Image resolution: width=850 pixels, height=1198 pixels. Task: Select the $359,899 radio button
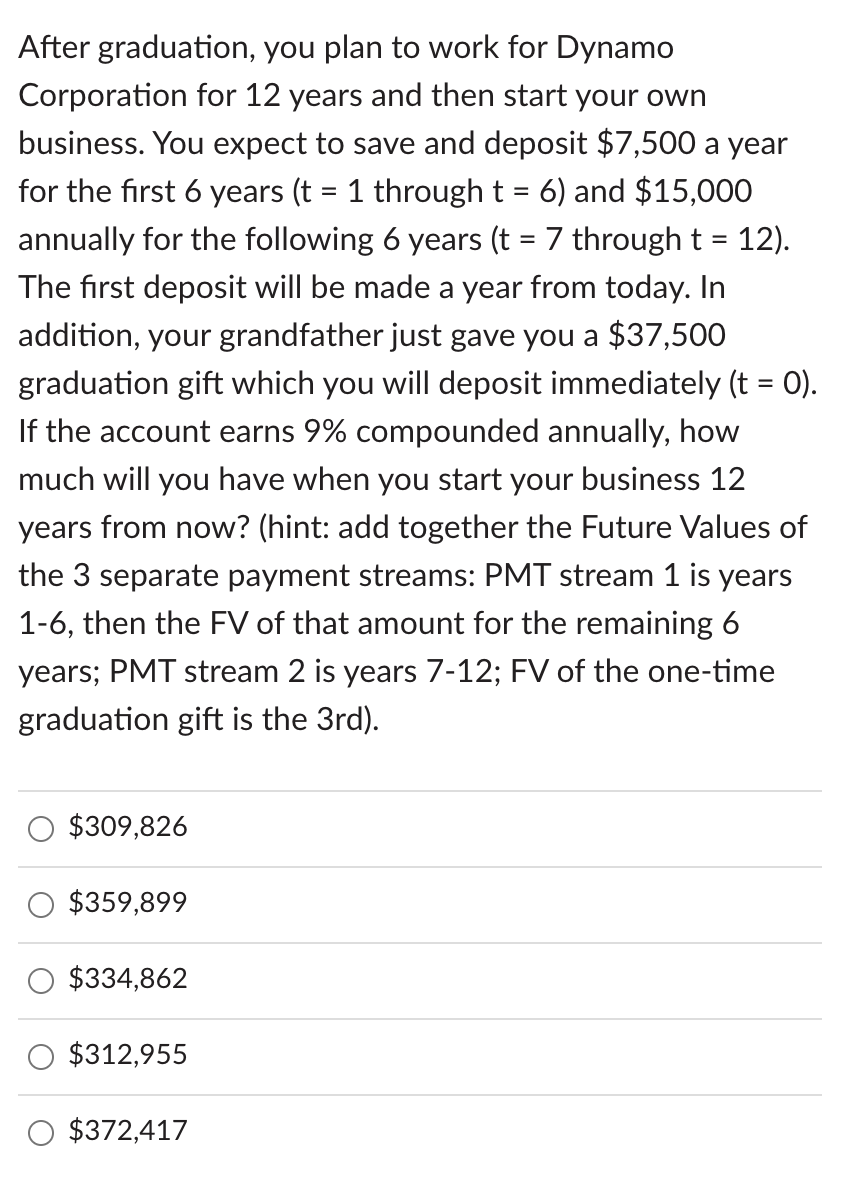[40, 905]
